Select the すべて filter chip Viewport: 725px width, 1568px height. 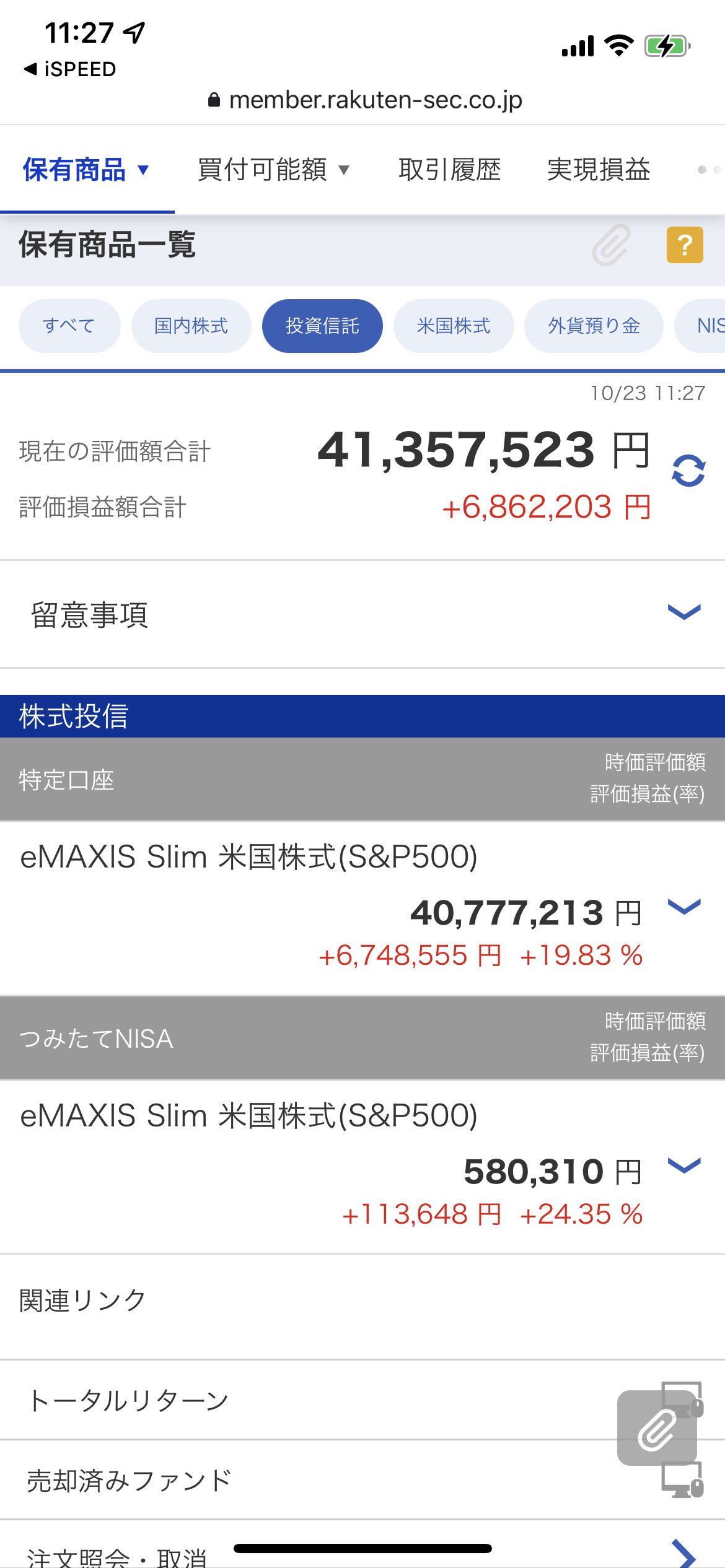pyautogui.click(x=69, y=326)
